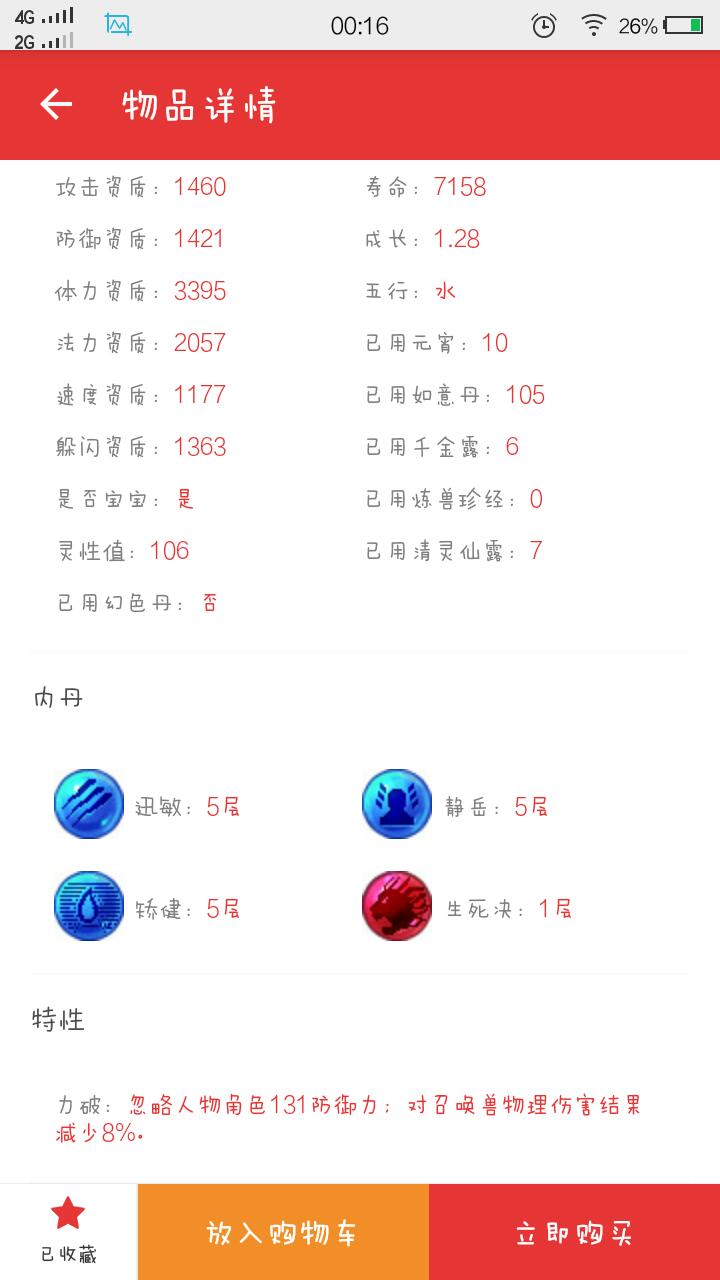Tap 放入购物车 to add to cart
Screen dimensions: 720x1280
pyautogui.click(x=283, y=1232)
